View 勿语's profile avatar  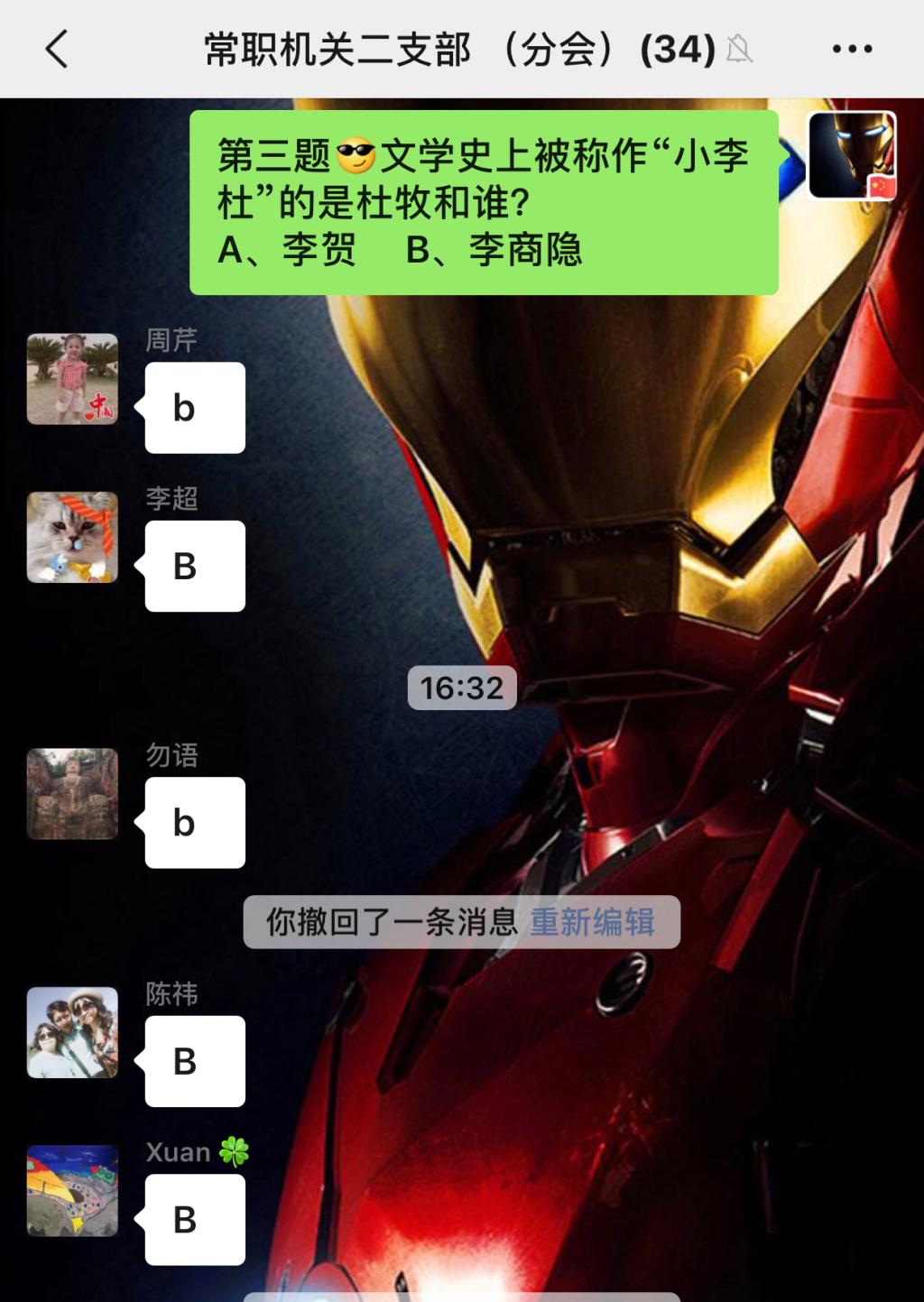72,794
